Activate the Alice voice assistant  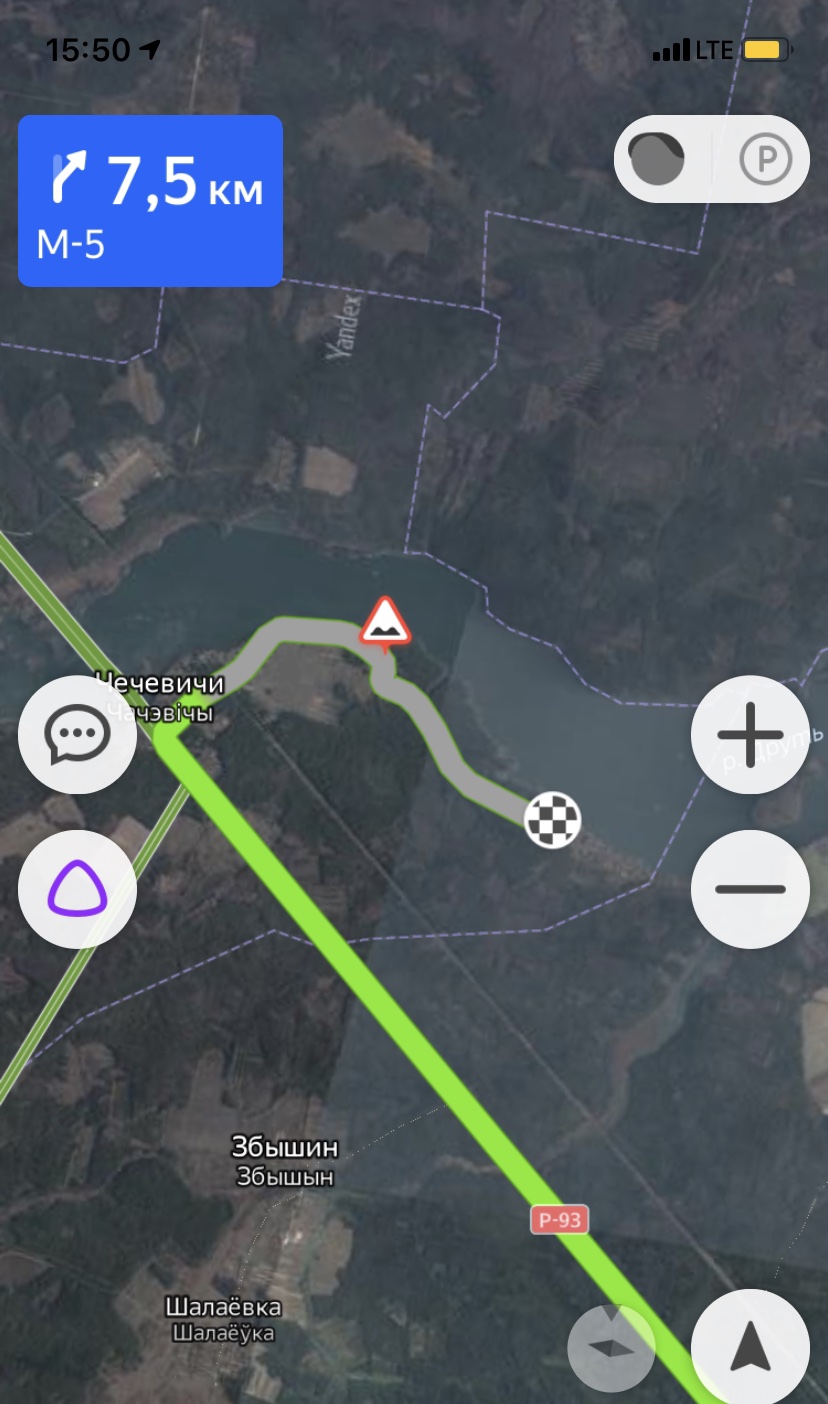coord(77,888)
